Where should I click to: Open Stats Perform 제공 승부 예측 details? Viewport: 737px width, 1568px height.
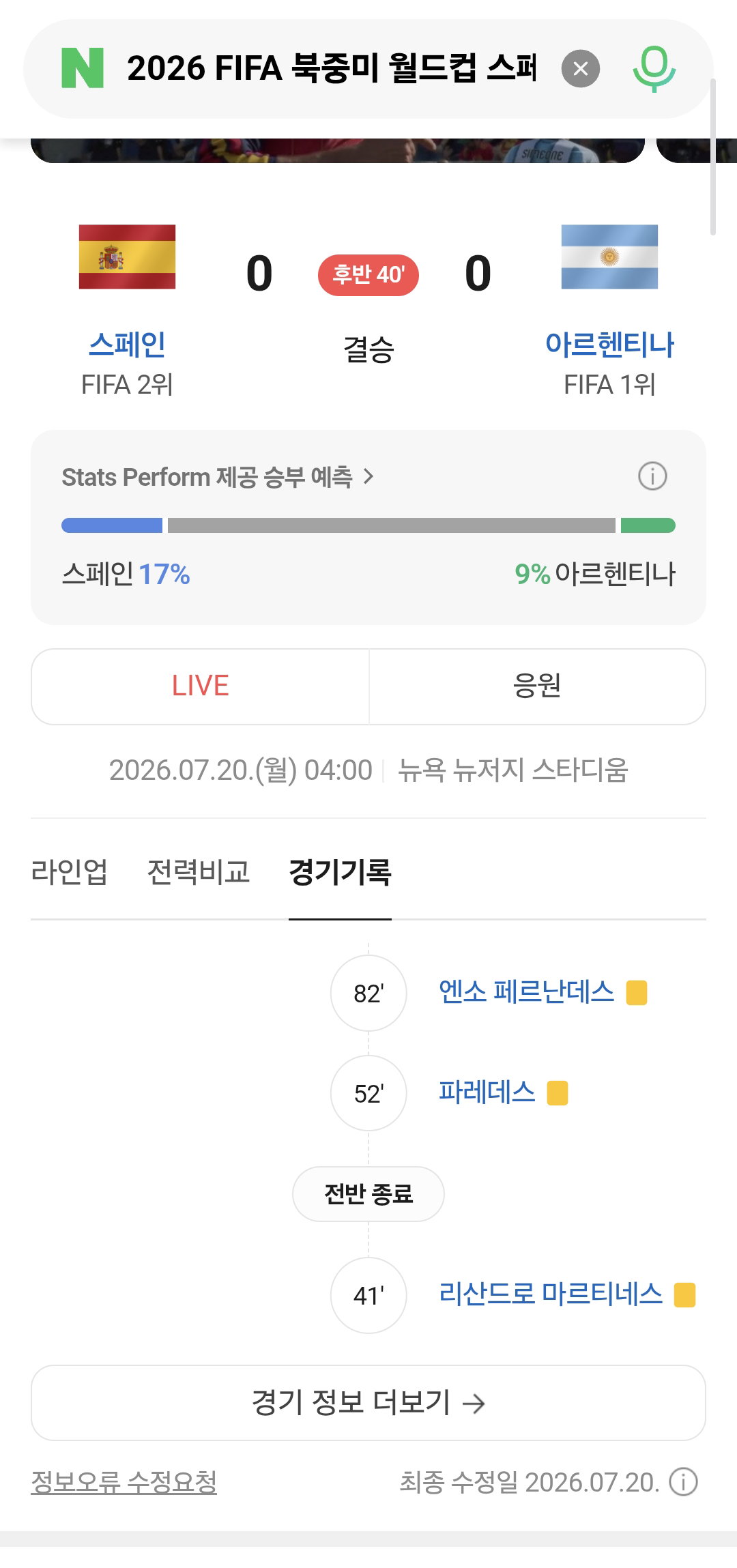tap(218, 477)
